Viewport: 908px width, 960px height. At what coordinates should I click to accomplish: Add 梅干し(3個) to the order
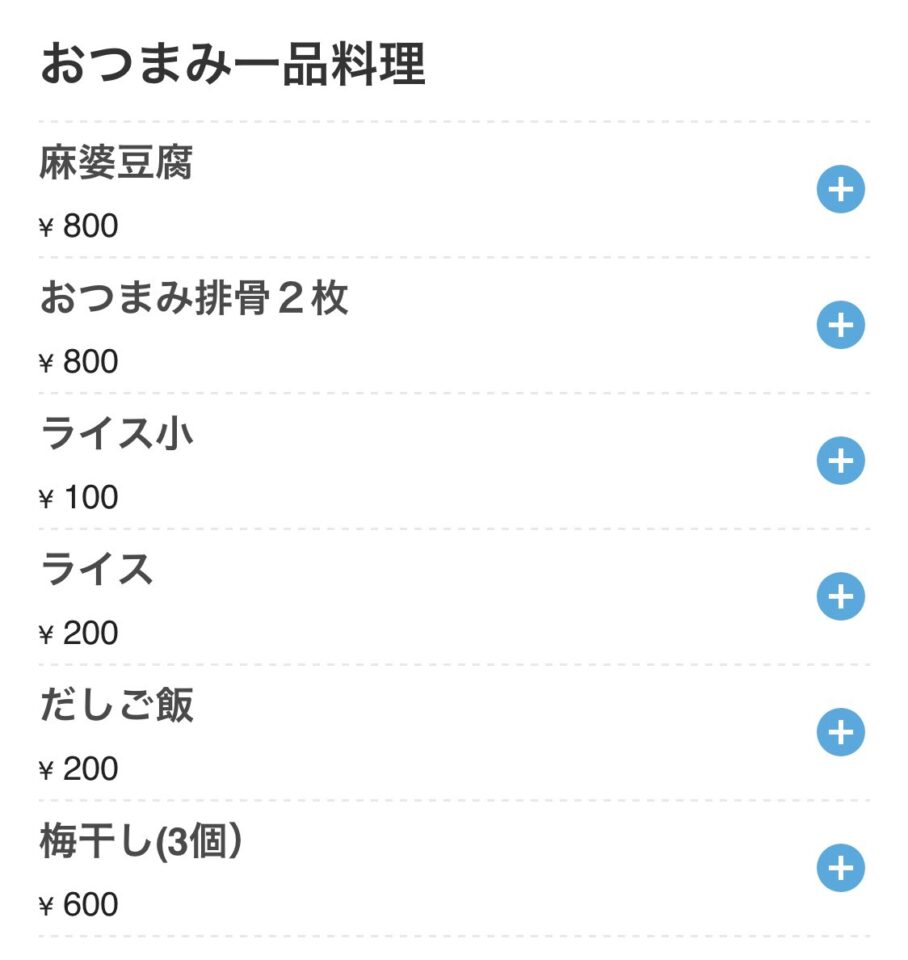840,868
